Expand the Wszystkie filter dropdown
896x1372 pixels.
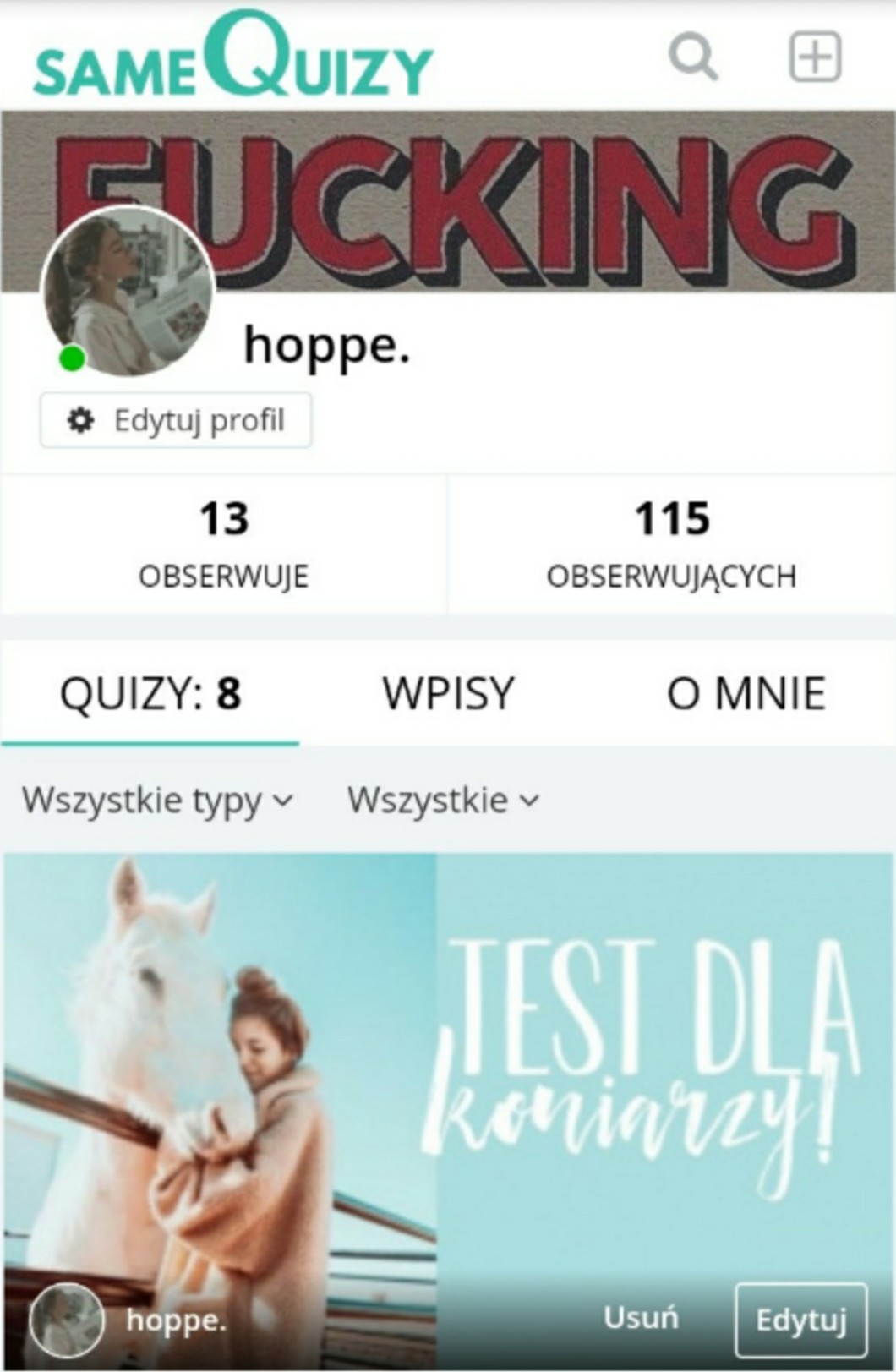(442, 800)
